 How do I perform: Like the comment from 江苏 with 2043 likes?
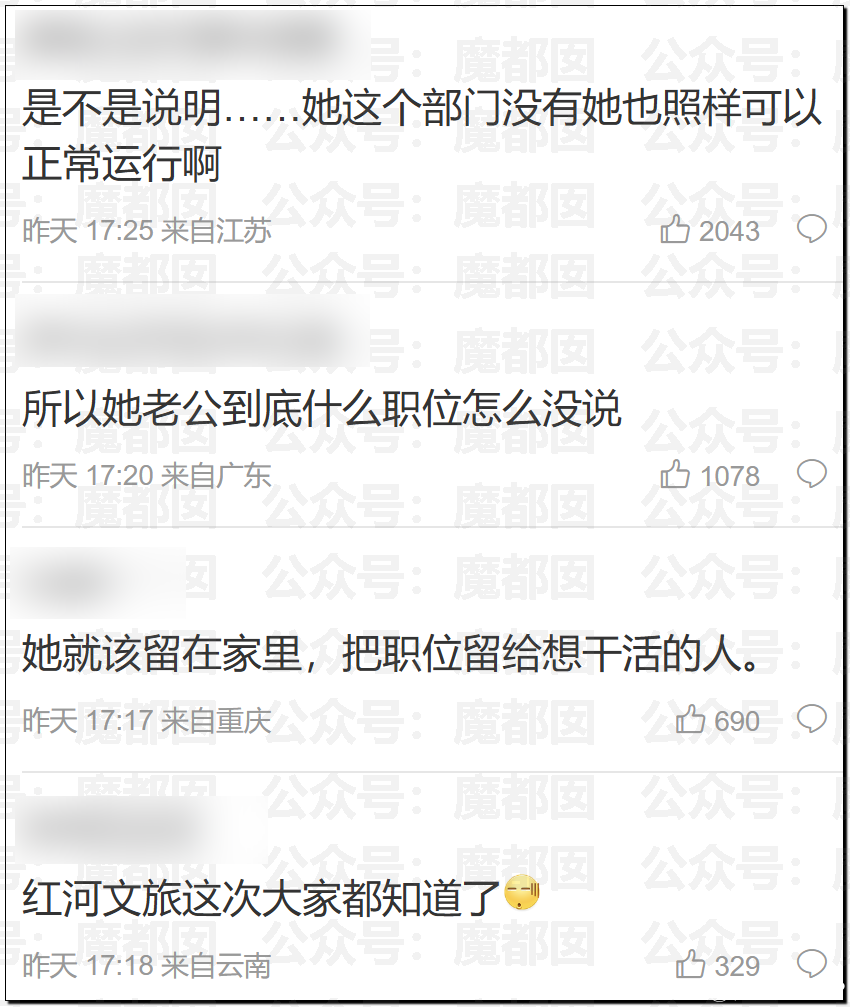(x=676, y=230)
